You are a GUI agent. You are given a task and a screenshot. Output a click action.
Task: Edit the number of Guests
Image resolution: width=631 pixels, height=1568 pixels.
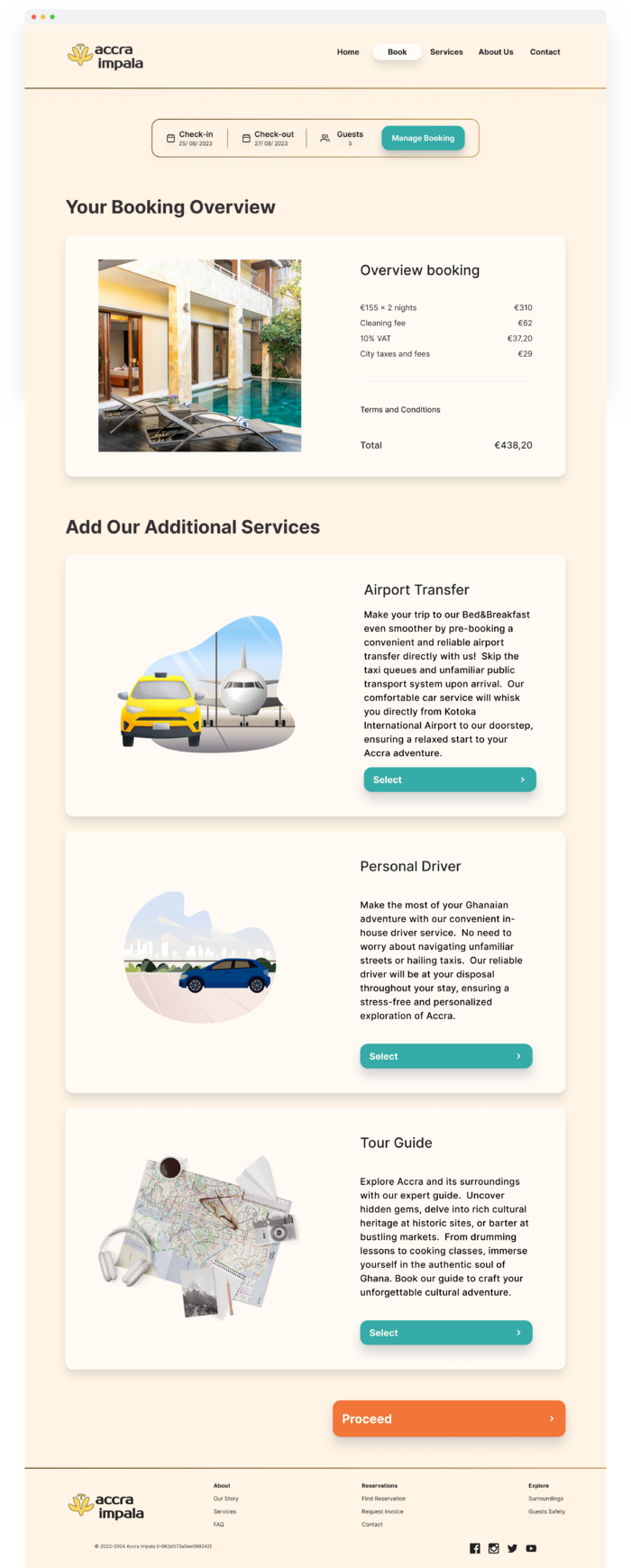click(343, 138)
